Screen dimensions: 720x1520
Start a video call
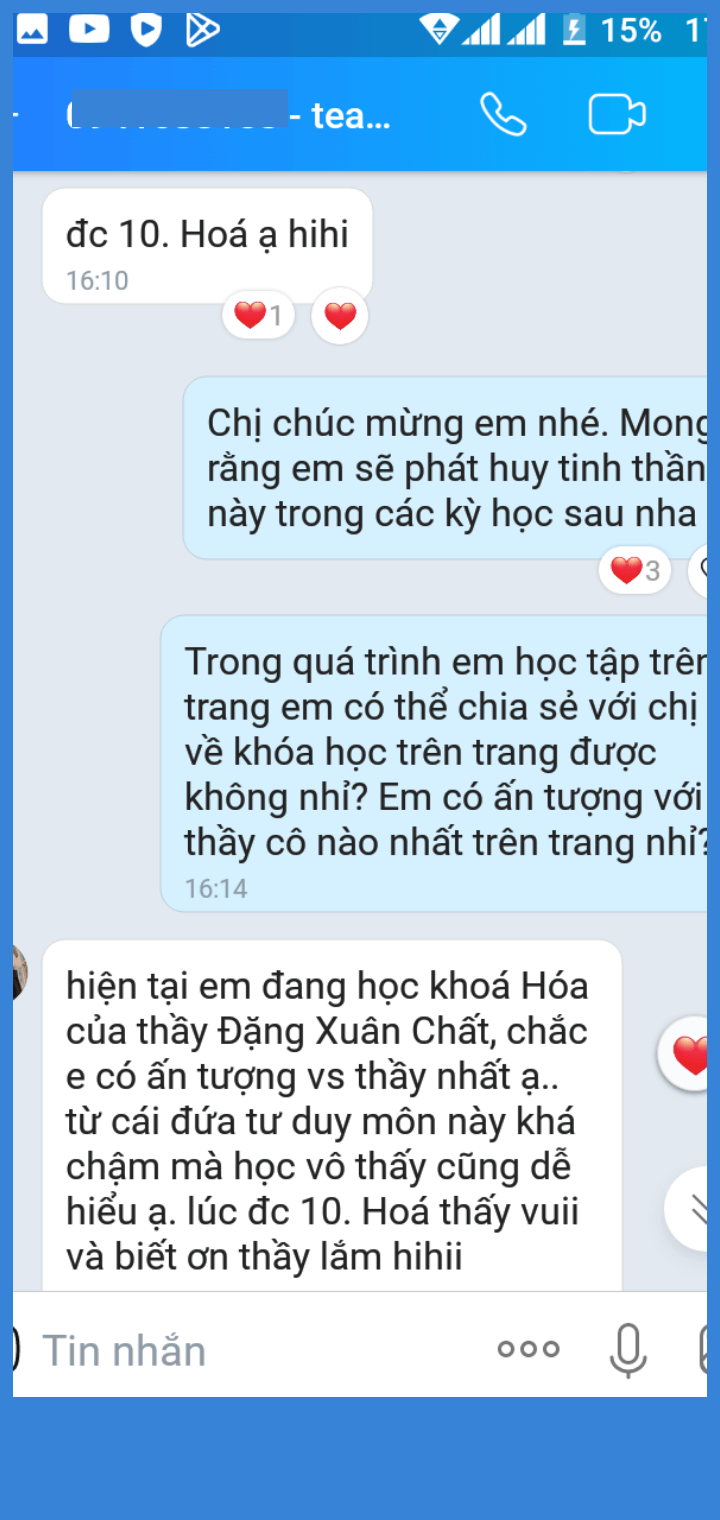point(616,114)
